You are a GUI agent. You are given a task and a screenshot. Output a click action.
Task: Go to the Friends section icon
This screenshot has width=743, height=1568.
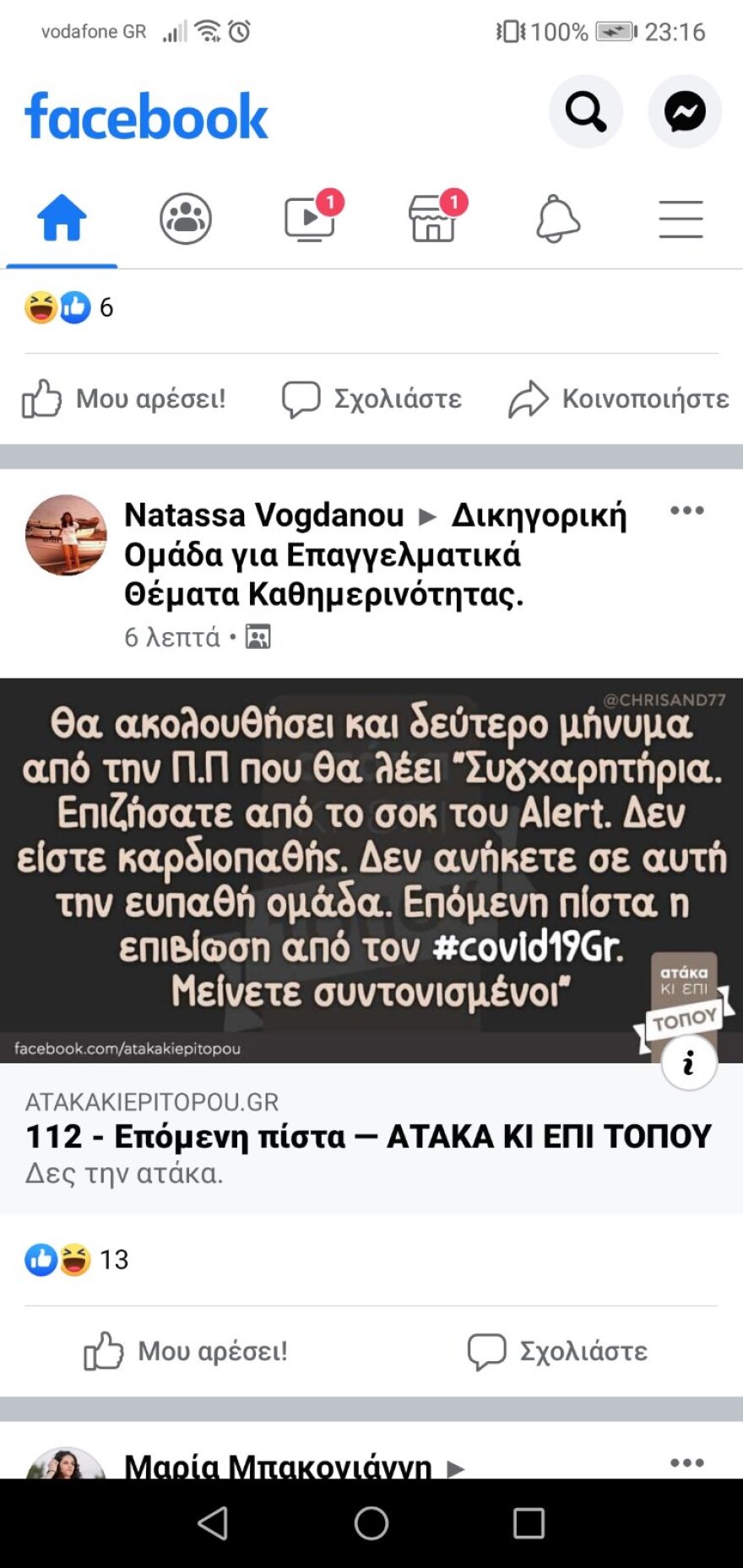186,219
